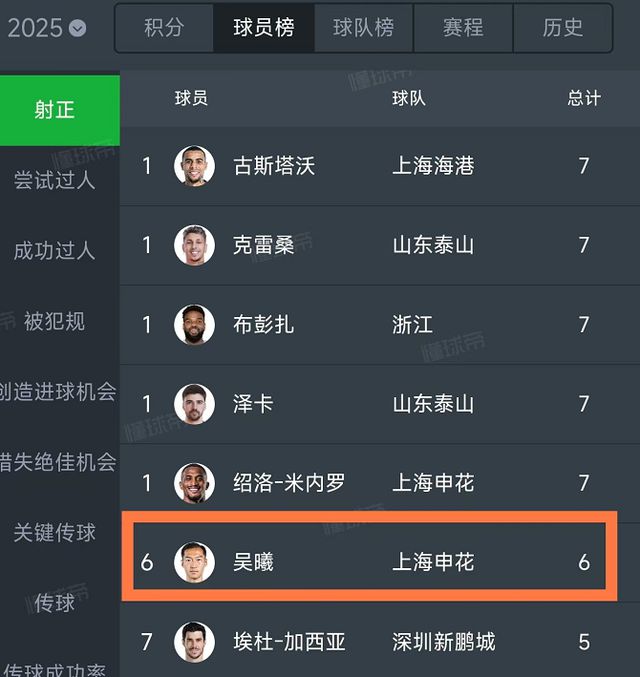The height and width of the screenshot is (677, 640).
Task: Select the 传球 stat category
Action: 55,603
